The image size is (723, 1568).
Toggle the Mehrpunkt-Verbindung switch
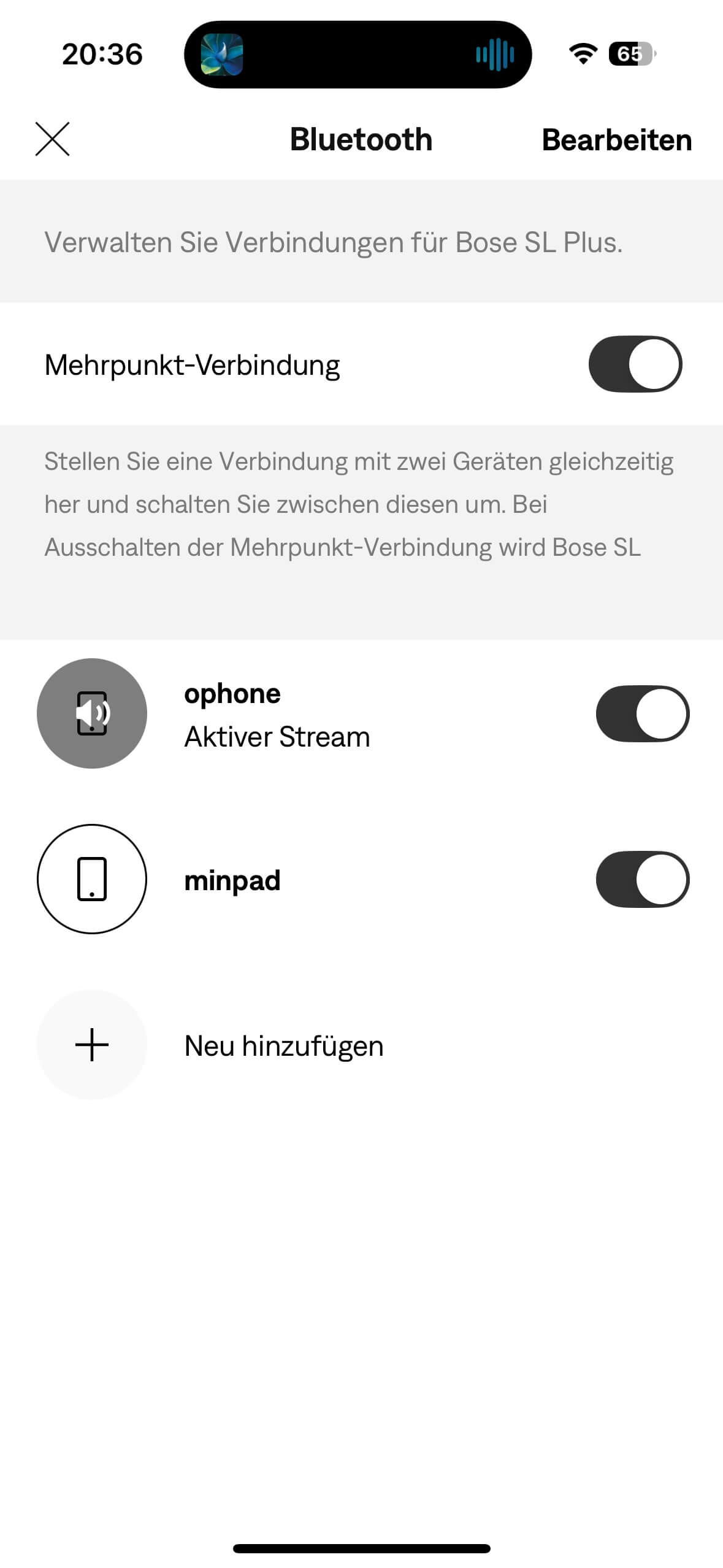pos(635,364)
